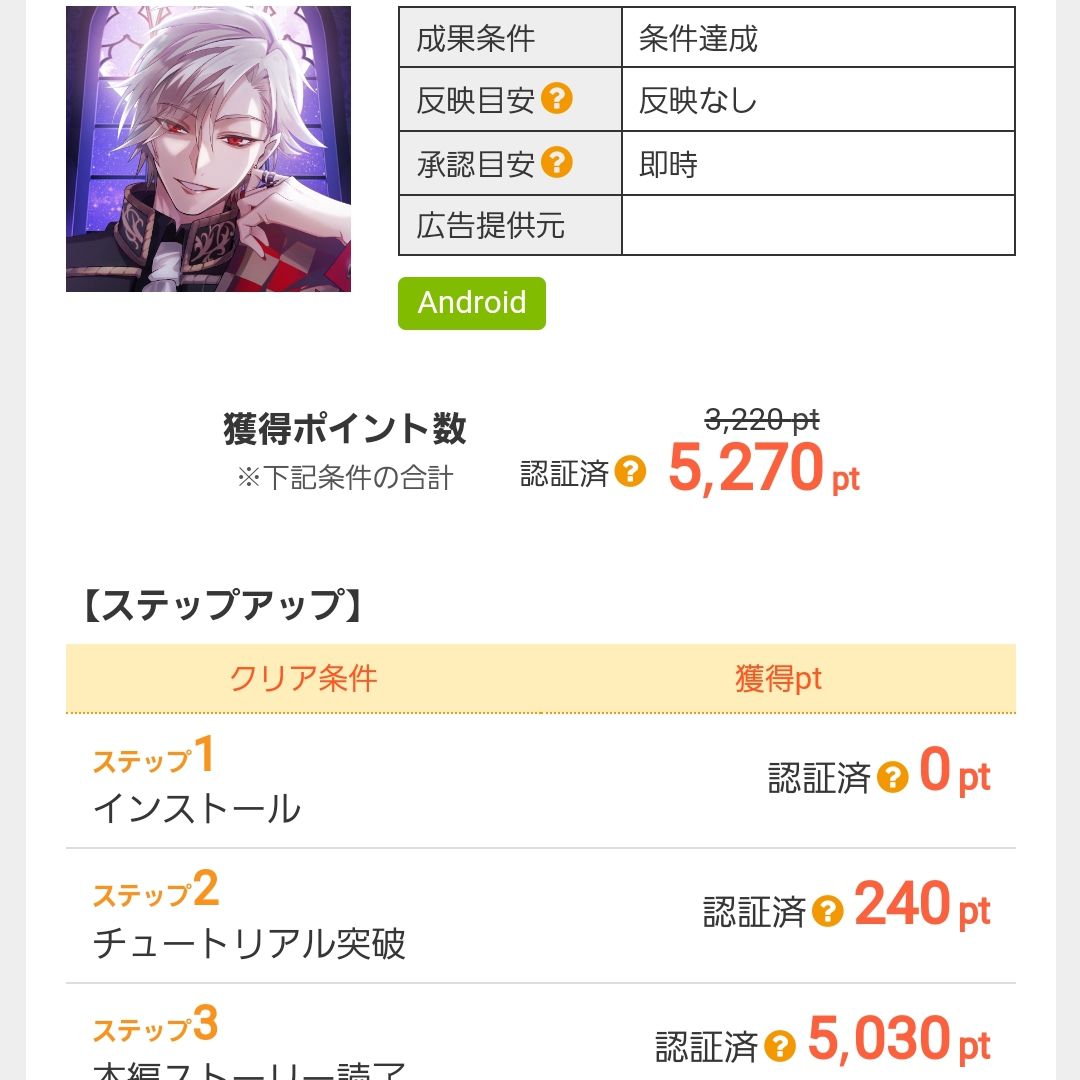Screen dimensions: 1080x1080
Task: Open 認証済 help icon in ステップ3 row
Action: tap(779, 1046)
